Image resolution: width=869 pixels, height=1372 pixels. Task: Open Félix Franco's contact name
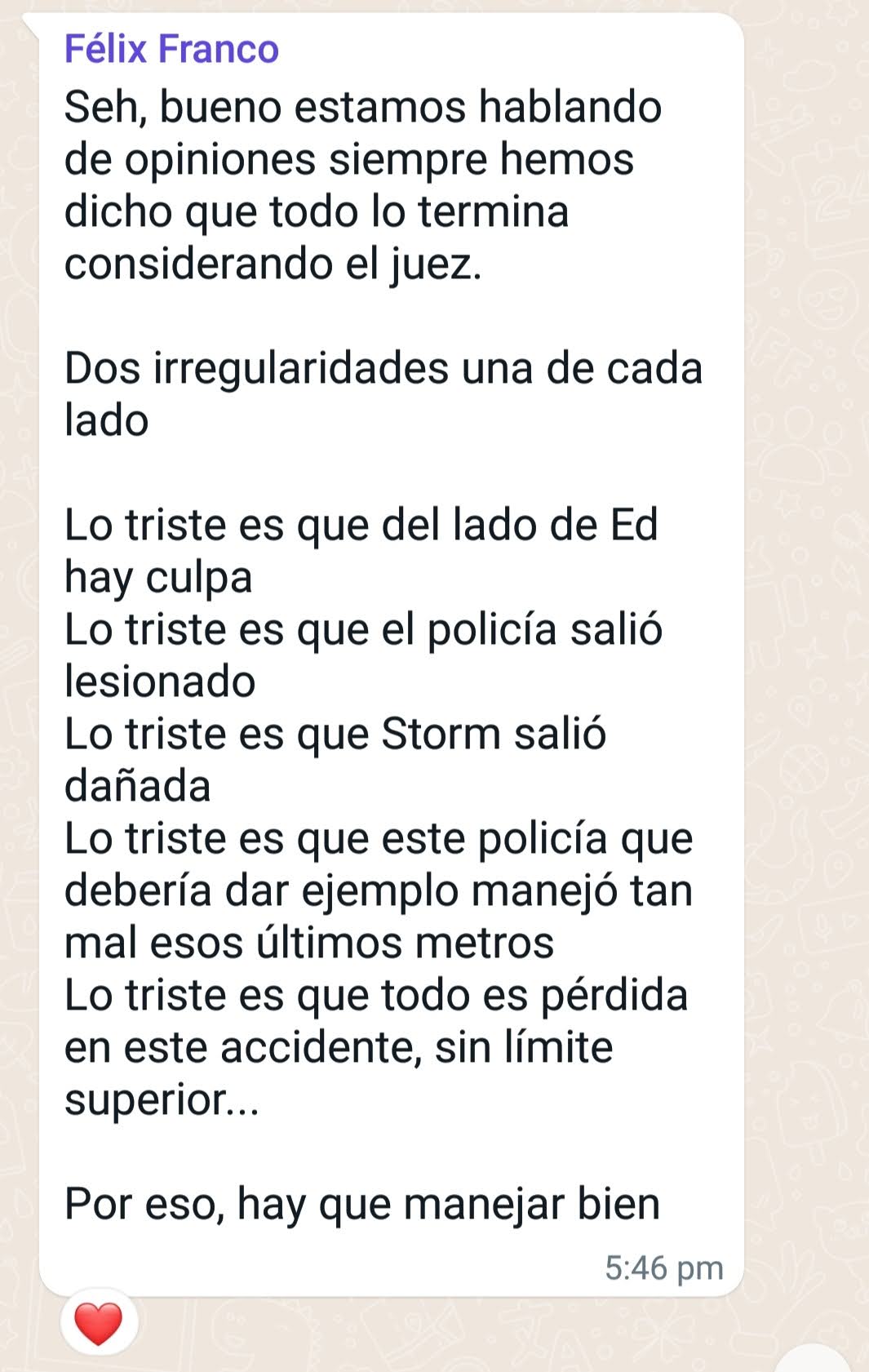pos(171,49)
